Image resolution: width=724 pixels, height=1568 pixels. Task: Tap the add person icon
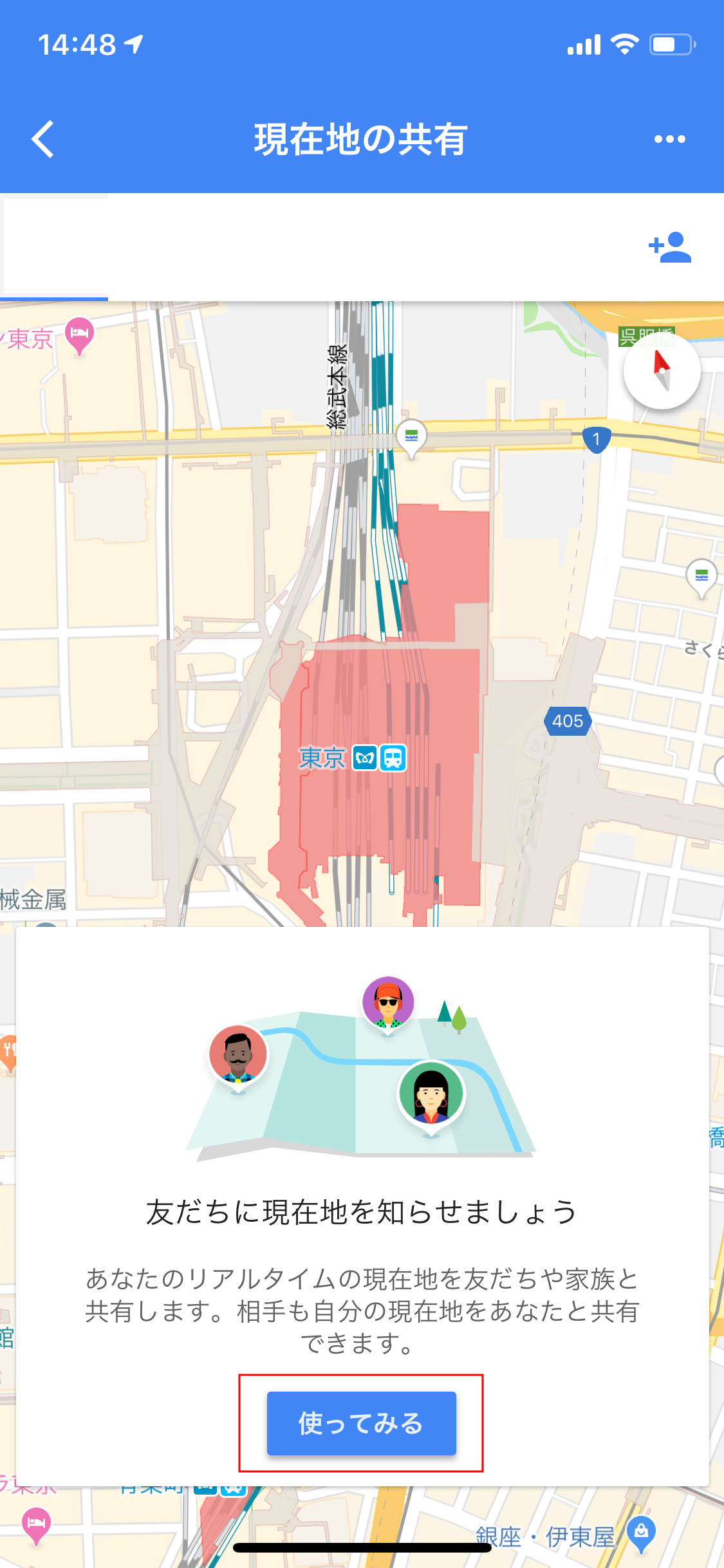(x=669, y=247)
